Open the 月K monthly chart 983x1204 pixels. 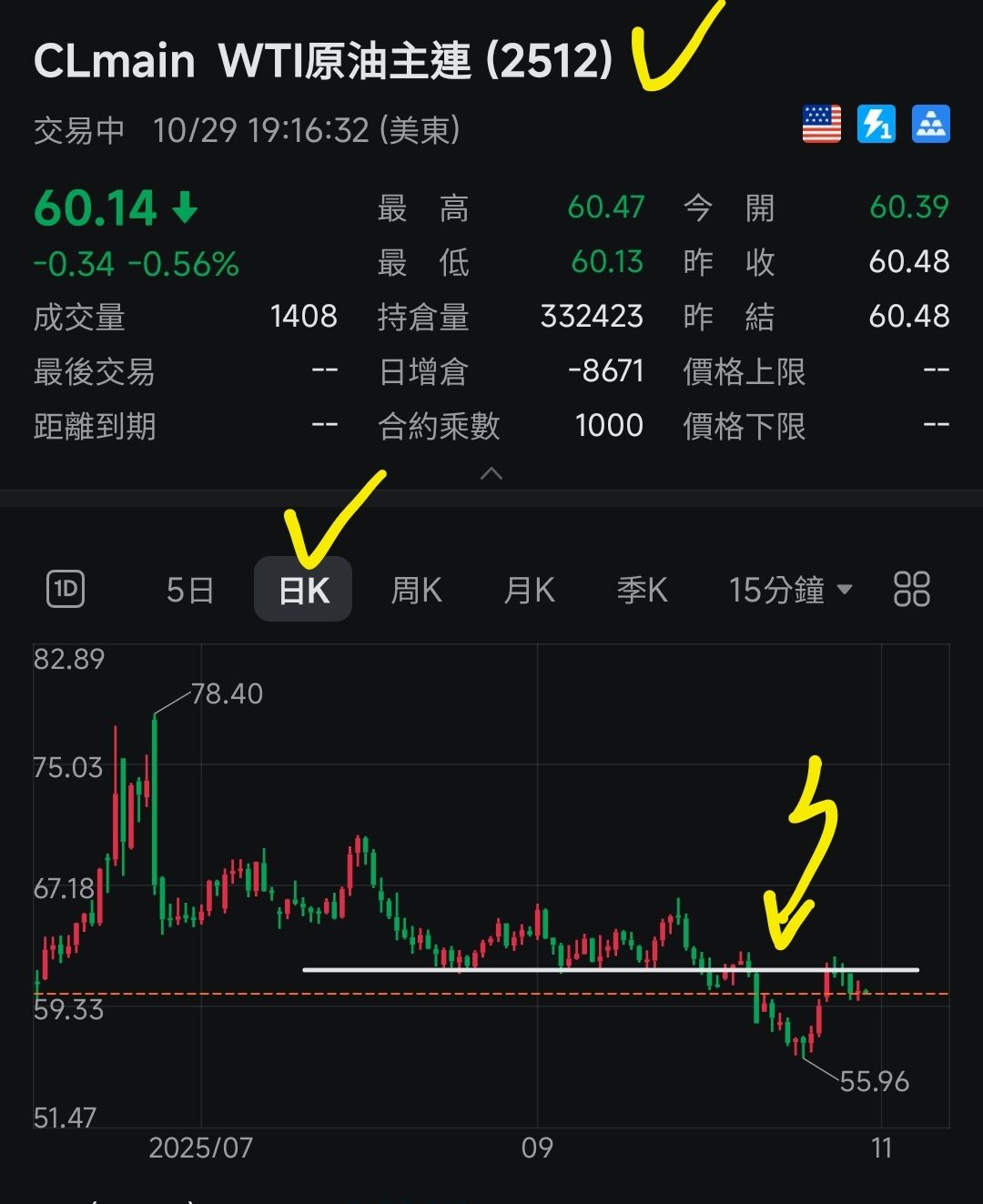coord(529,590)
